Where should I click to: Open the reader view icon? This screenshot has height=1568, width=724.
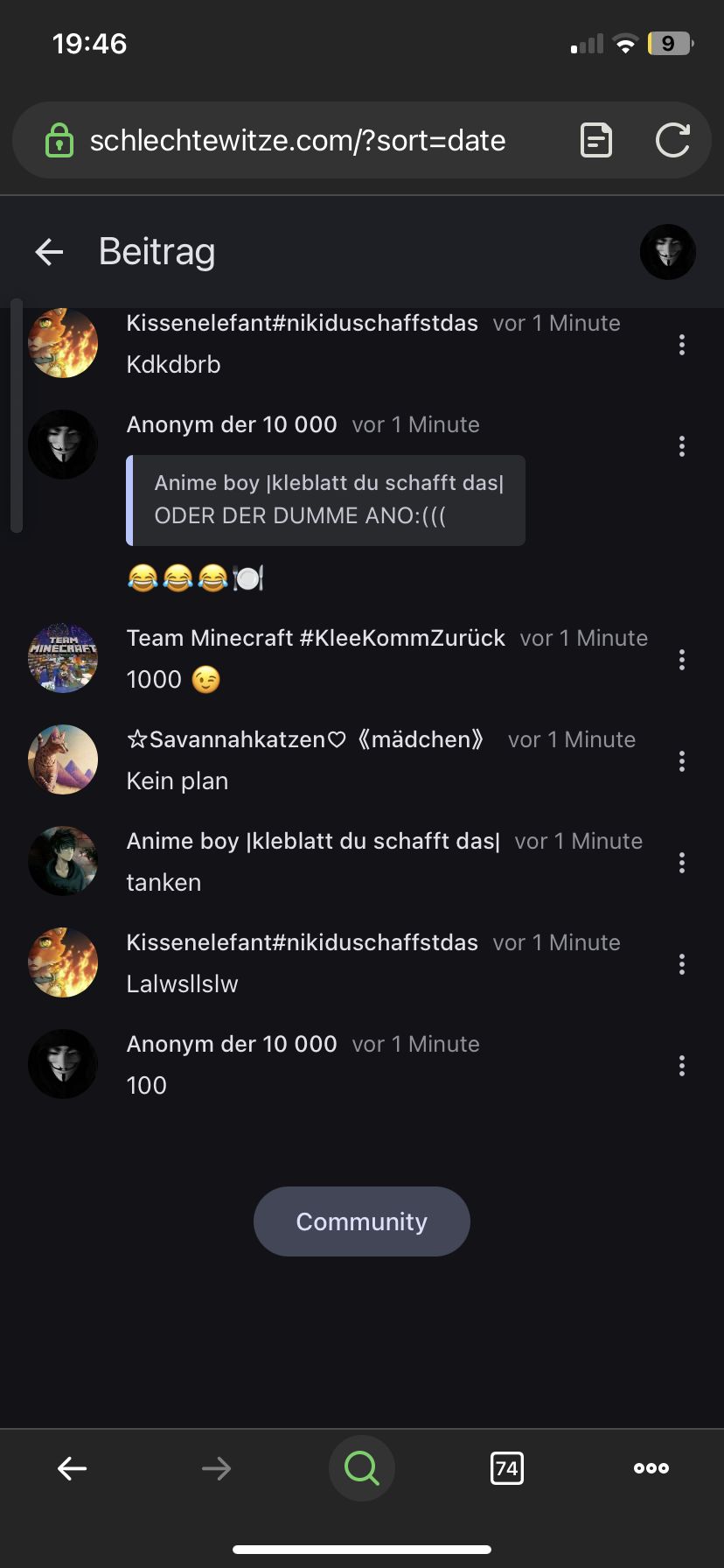coord(596,141)
